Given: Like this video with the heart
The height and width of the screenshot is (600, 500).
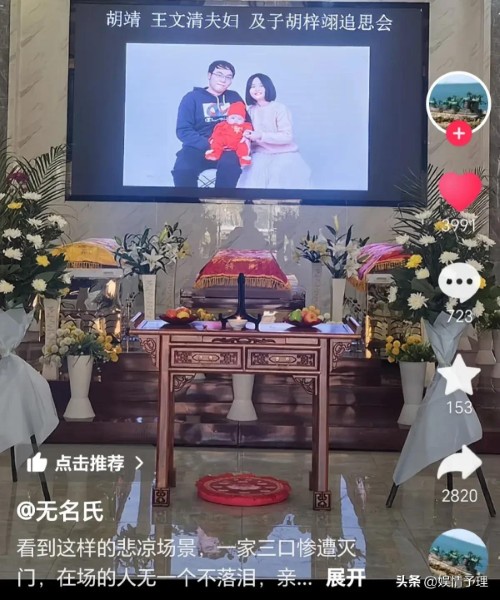Looking at the screenshot, I should (460, 191).
